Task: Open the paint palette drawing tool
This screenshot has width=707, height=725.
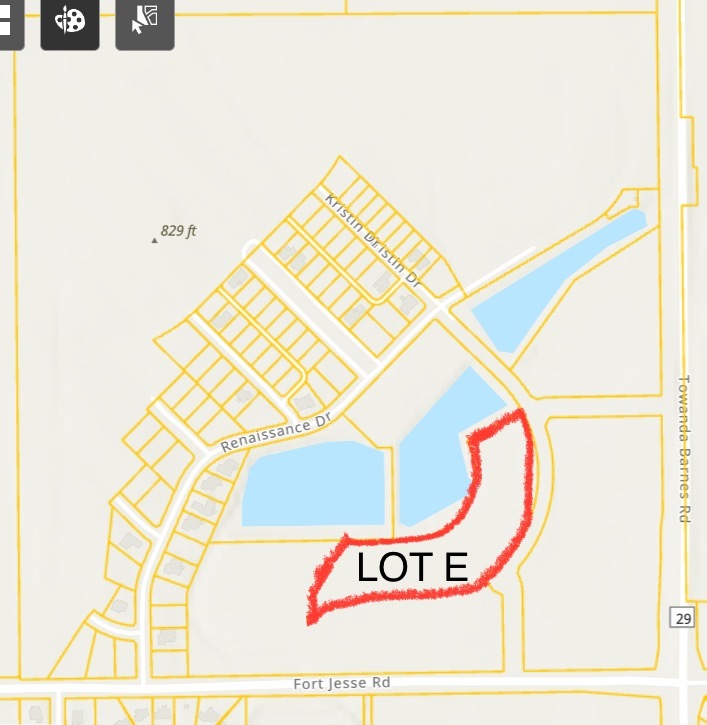Action: point(69,21)
